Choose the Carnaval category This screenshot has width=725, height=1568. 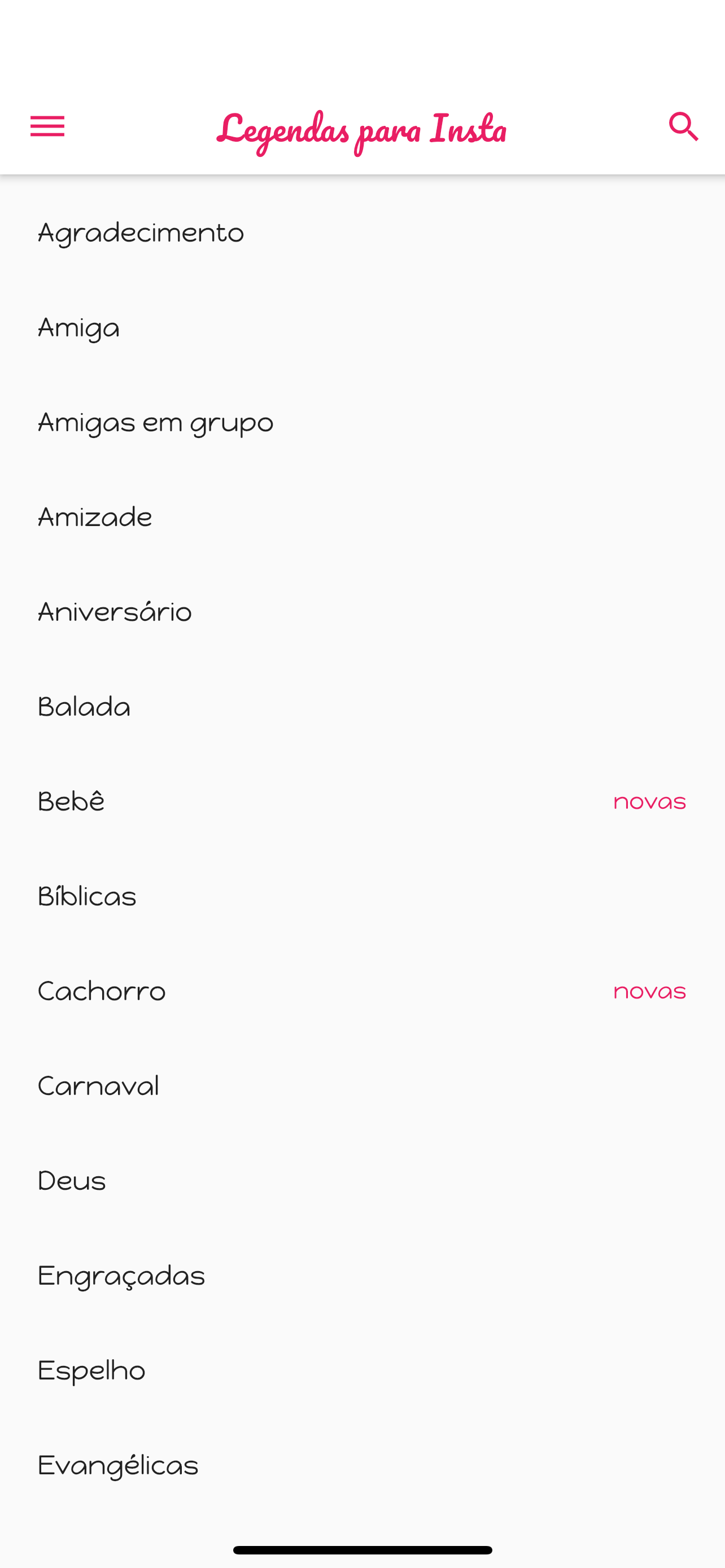99,1087
